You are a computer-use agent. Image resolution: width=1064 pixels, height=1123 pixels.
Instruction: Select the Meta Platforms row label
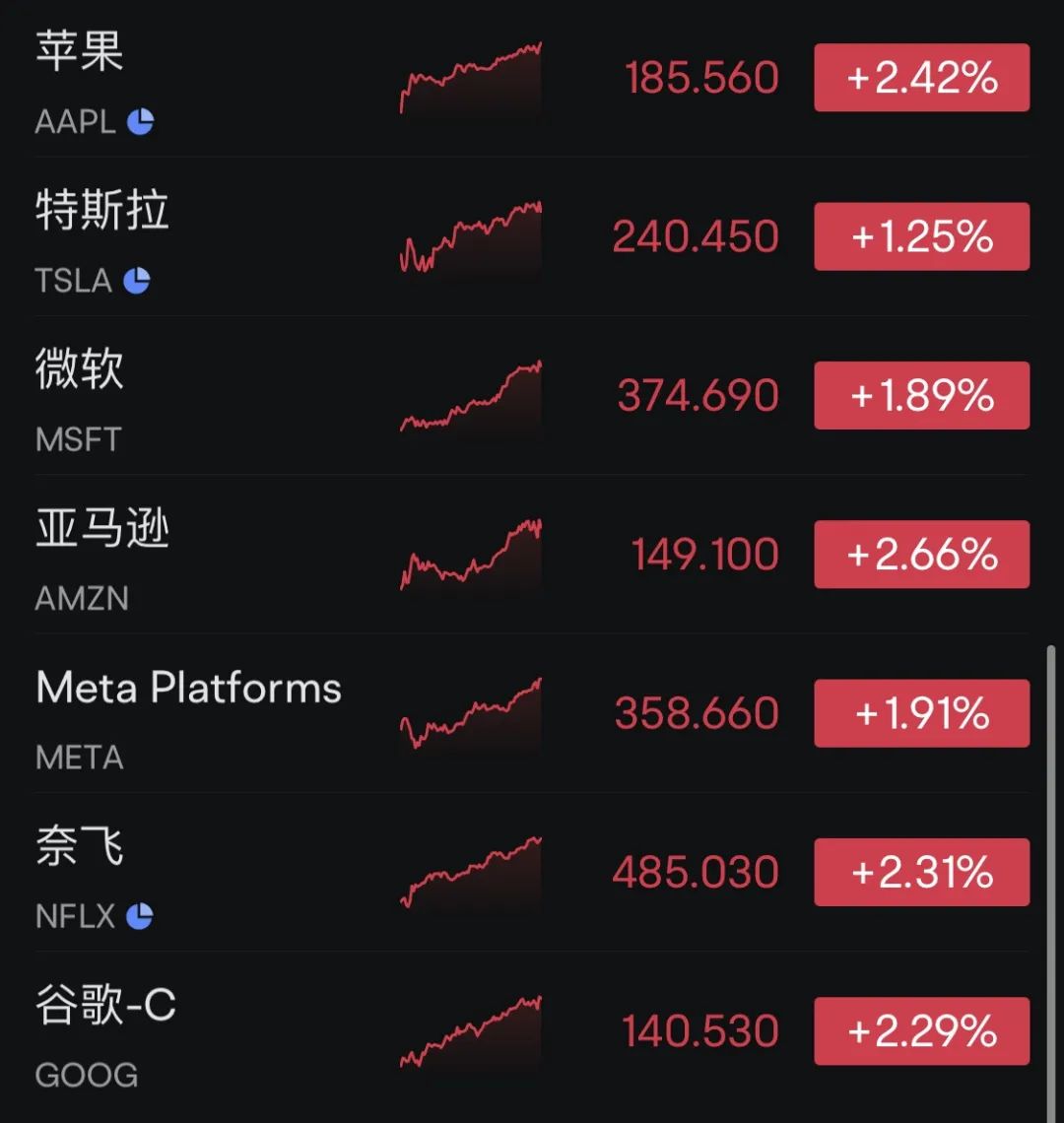click(x=187, y=688)
